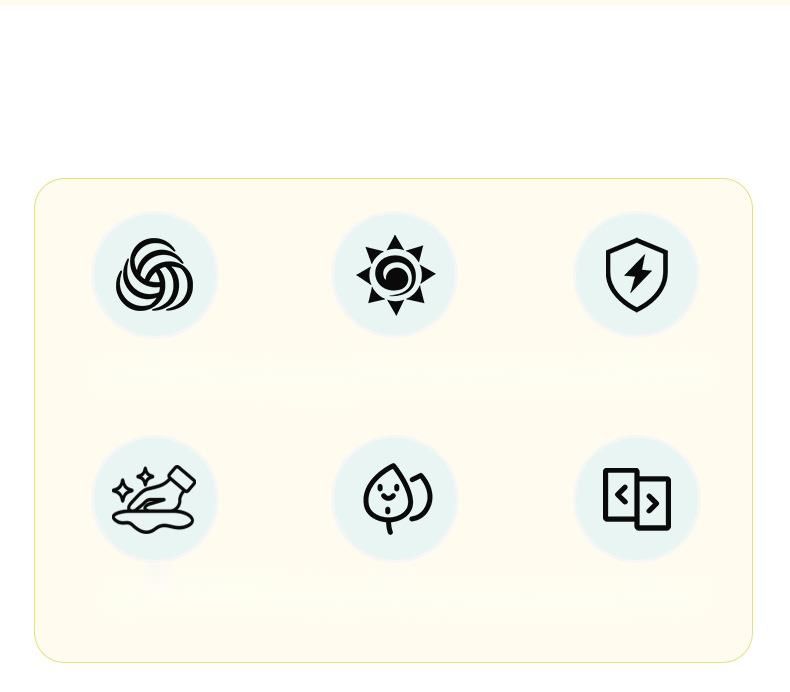Open the swirling spiral icon
Screen dimensions: 790x692
coord(154,275)
